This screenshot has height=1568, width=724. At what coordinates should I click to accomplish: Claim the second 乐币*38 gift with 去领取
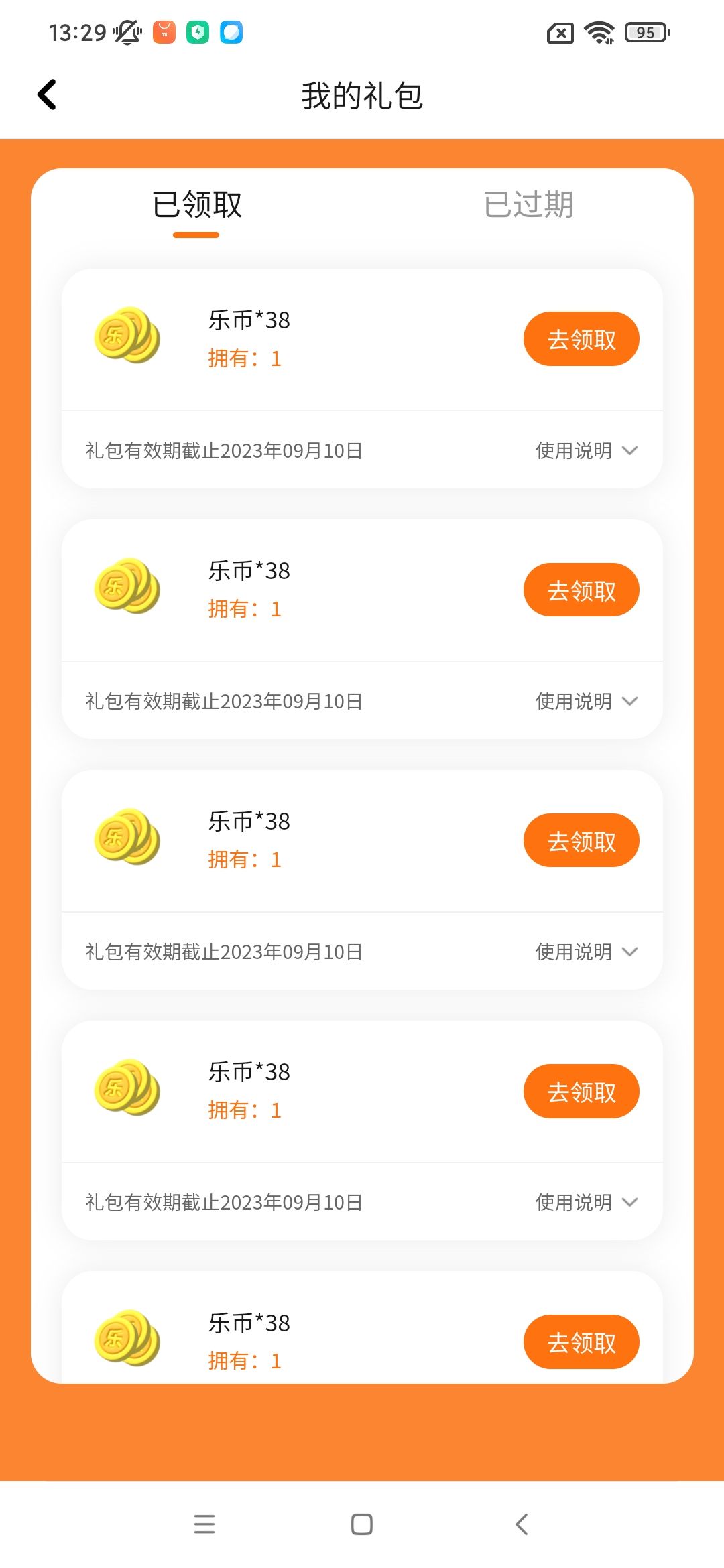581,590
